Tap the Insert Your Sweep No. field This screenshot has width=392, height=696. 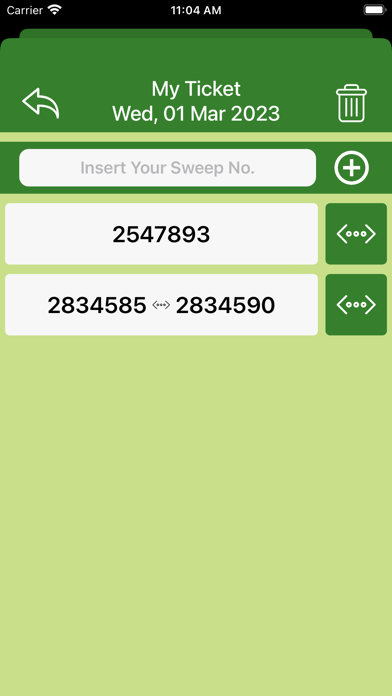click(167, 168)
